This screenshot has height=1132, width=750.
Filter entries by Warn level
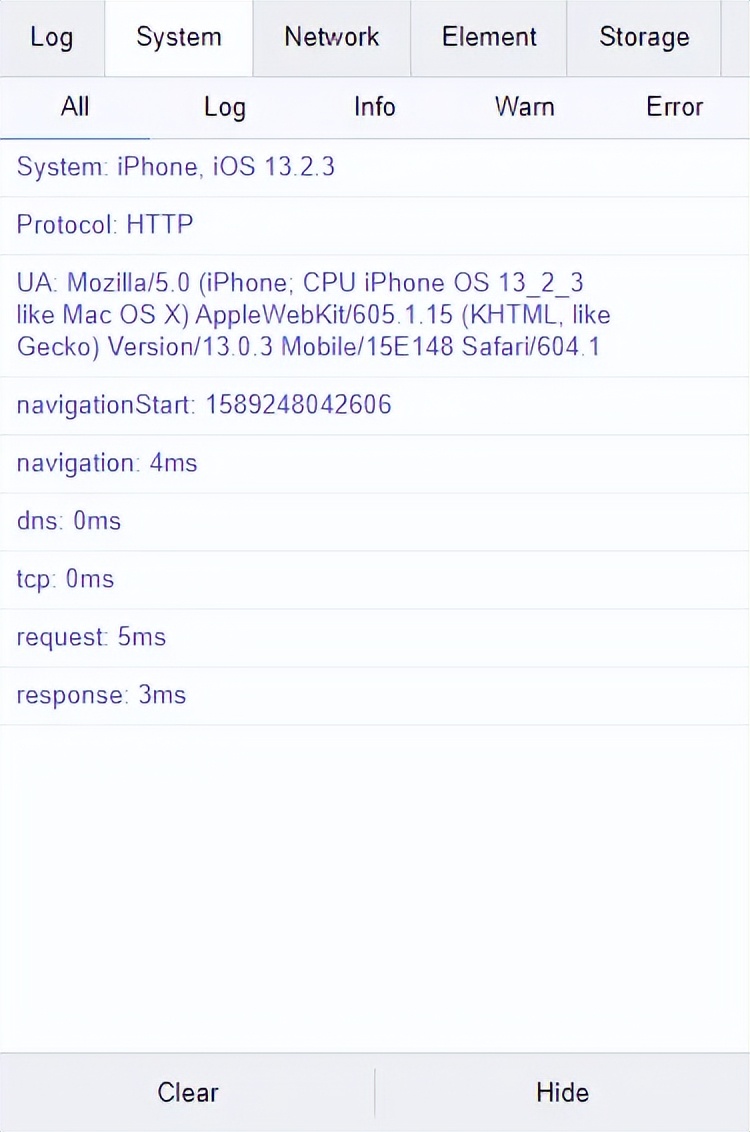click(524, 107)
